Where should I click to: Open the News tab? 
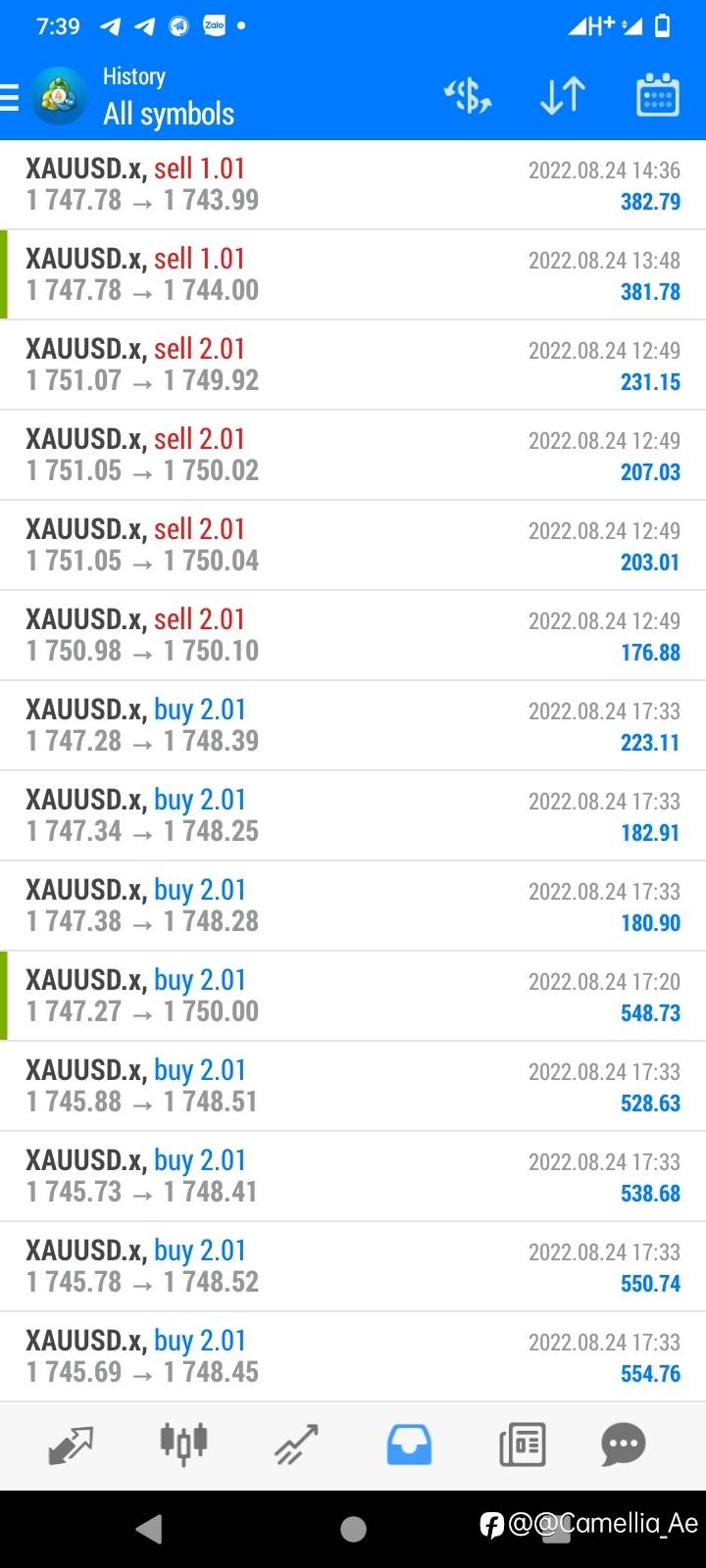522,1445
